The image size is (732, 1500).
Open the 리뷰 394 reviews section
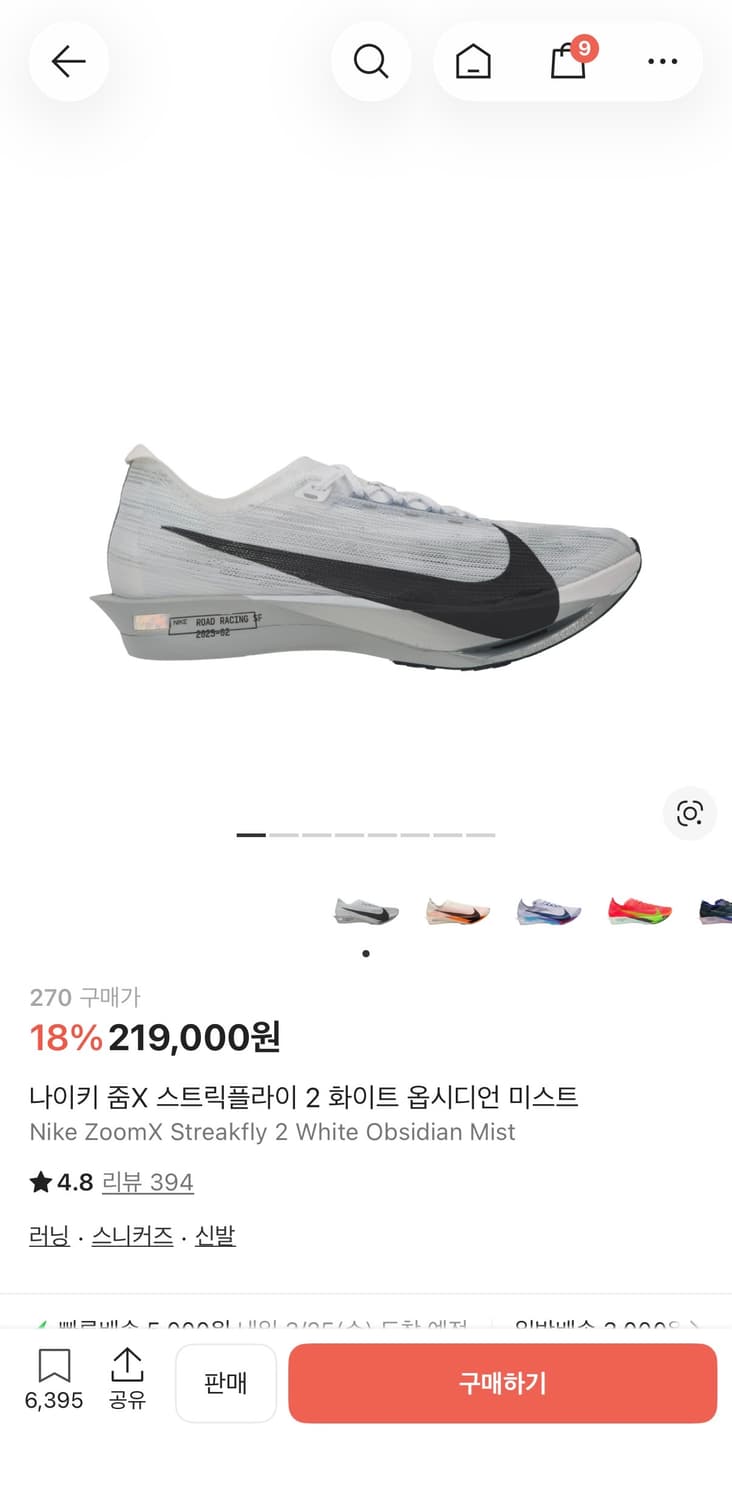pyautogui.click(x=148, y=1182)
